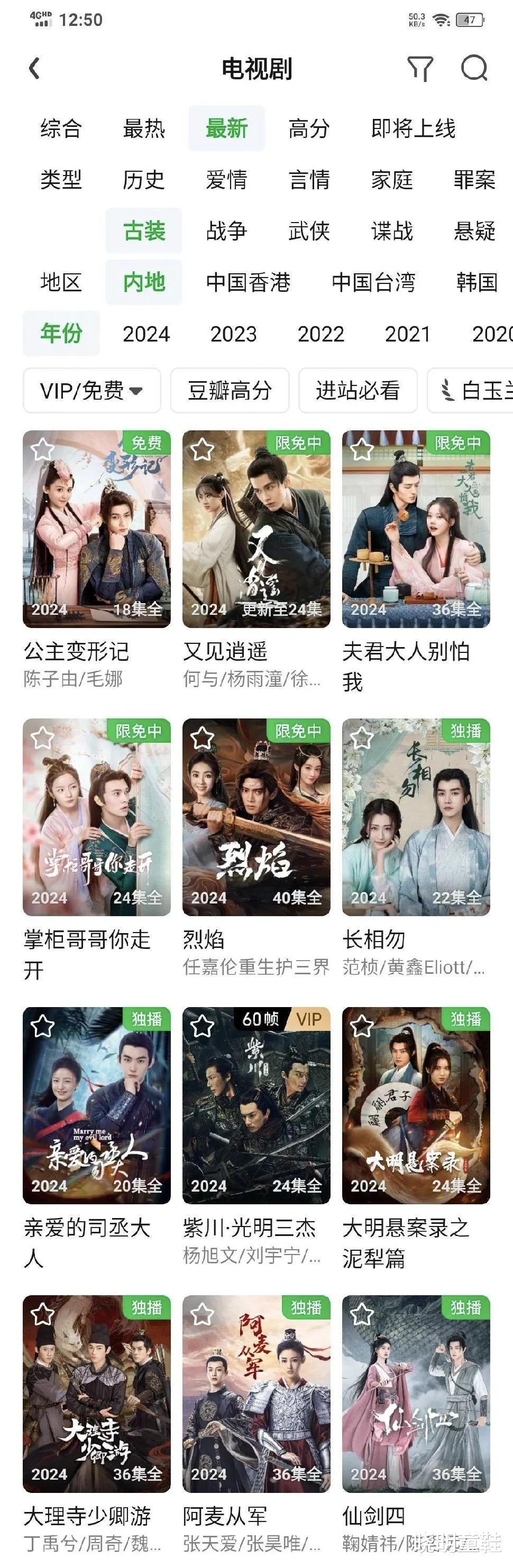Open 紫川·光明三杰
This screenshot has height=1568, width=513.
coord(256,1105)
